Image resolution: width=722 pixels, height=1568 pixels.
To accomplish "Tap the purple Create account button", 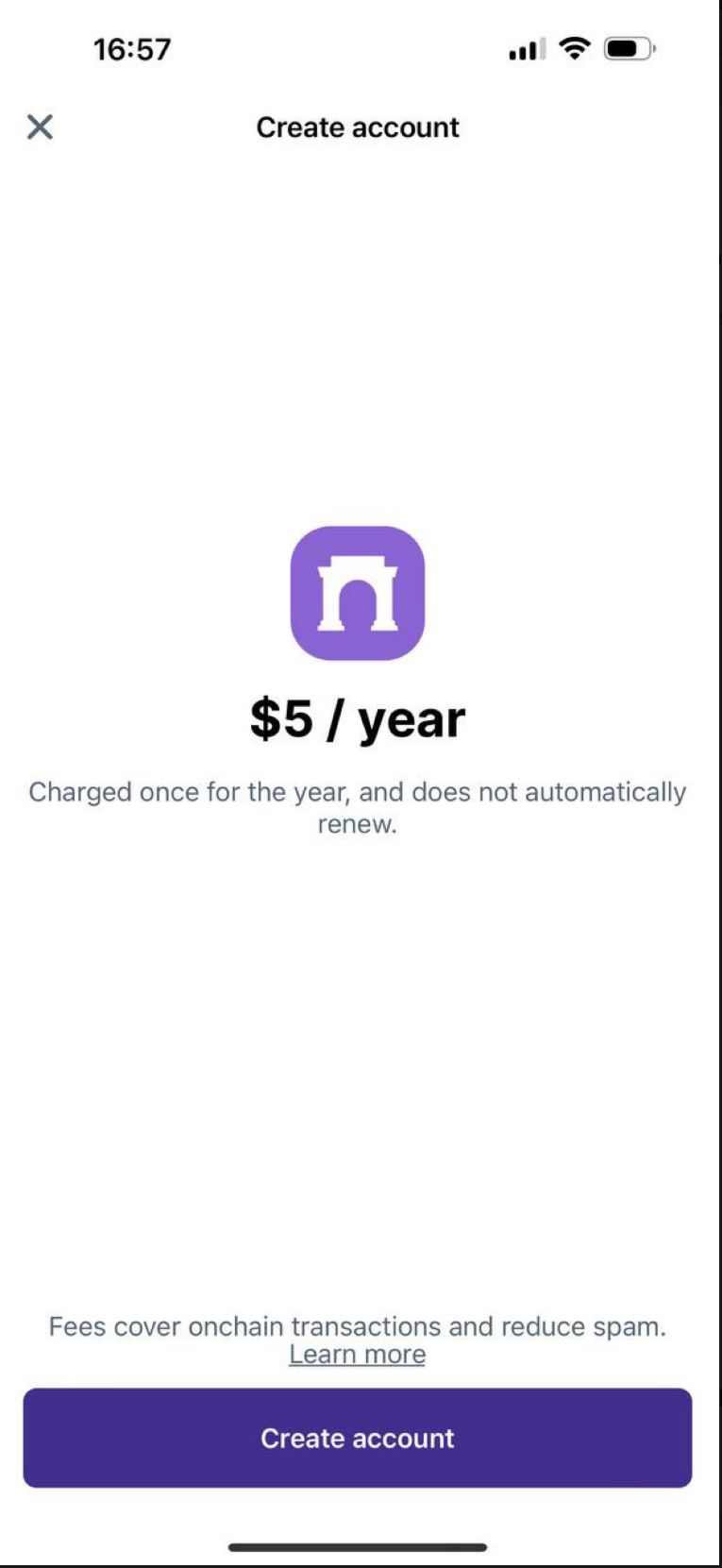I will (357, 1438).
